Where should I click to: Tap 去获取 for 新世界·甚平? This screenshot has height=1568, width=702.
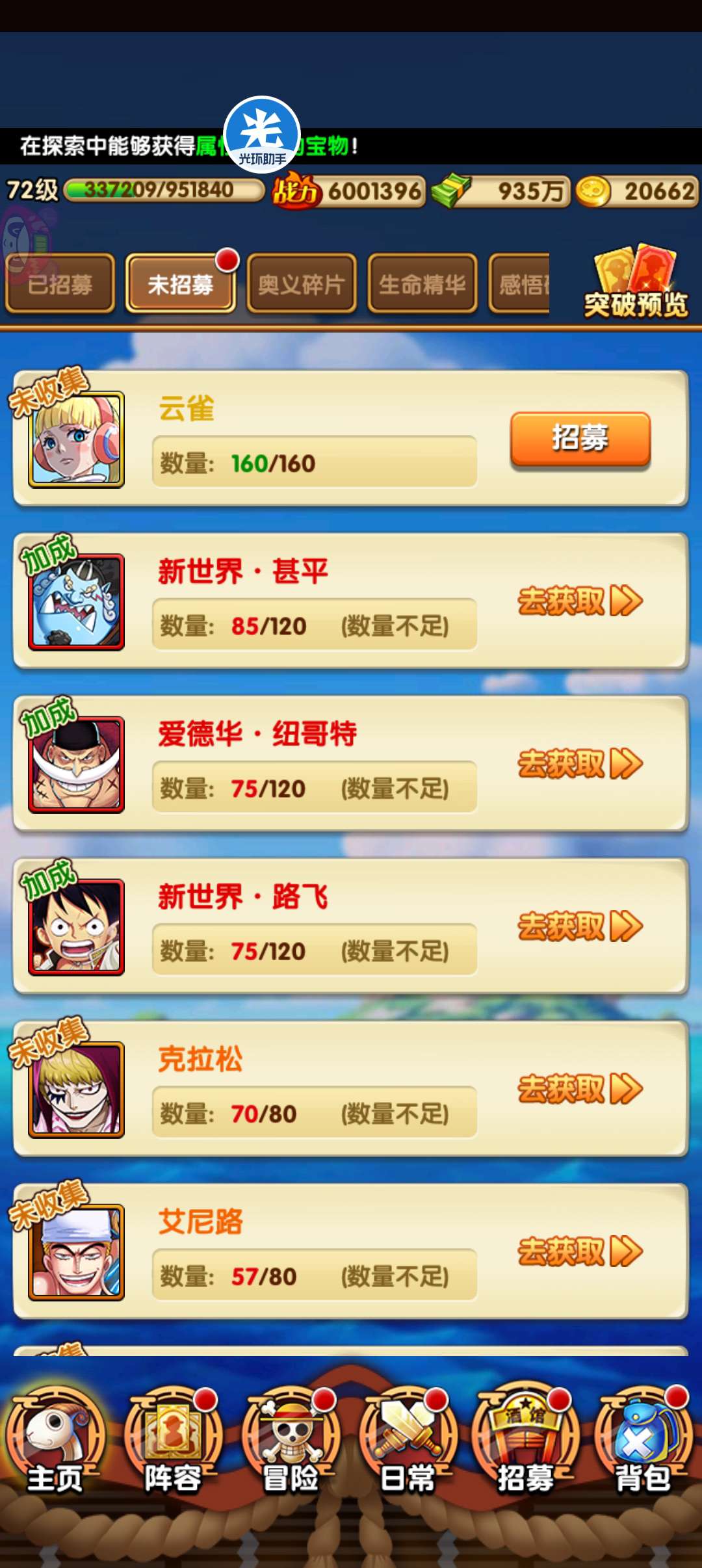tap(580, 601)
